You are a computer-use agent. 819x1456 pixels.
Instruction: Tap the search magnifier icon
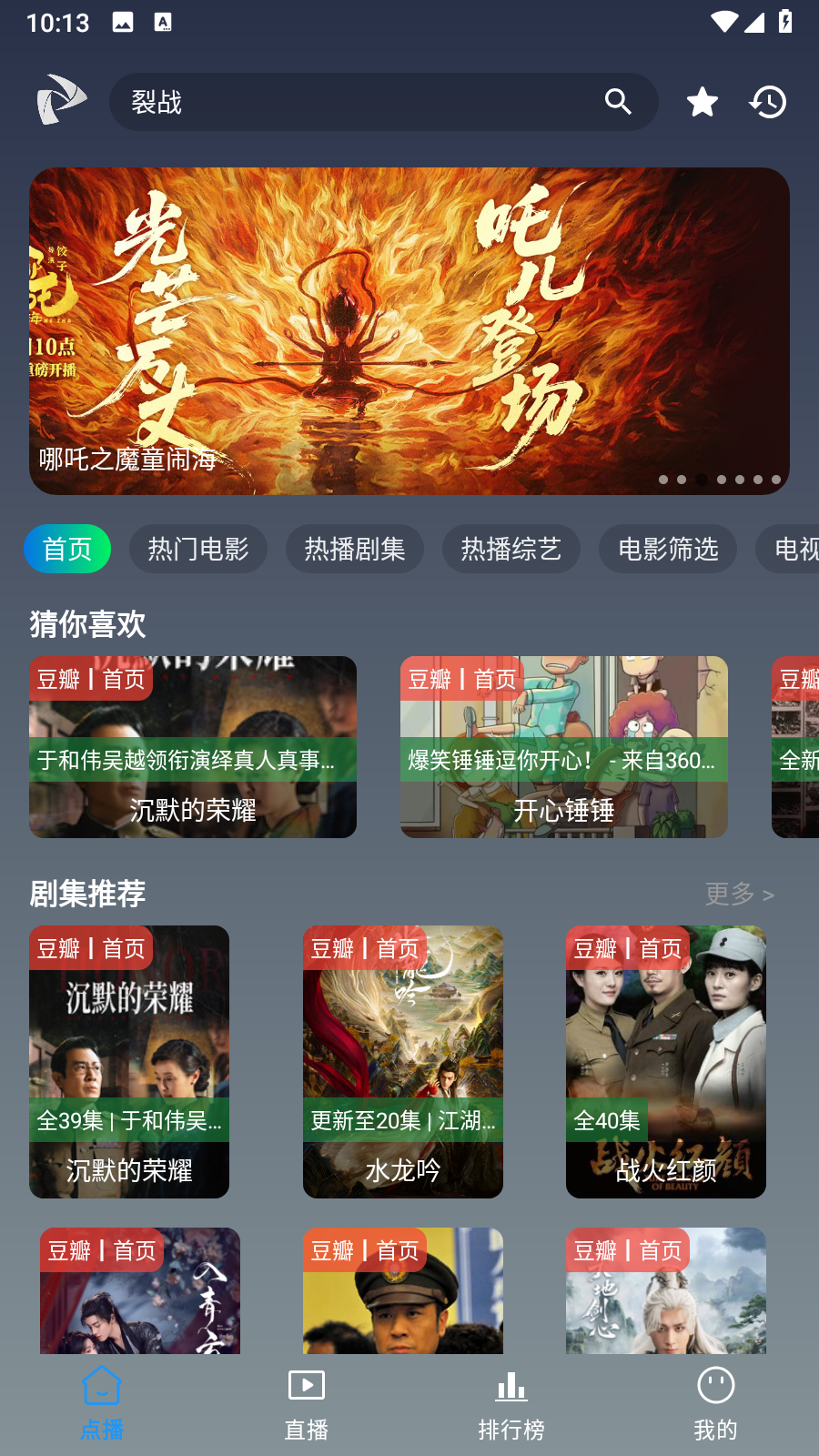[x=618, y=102]
